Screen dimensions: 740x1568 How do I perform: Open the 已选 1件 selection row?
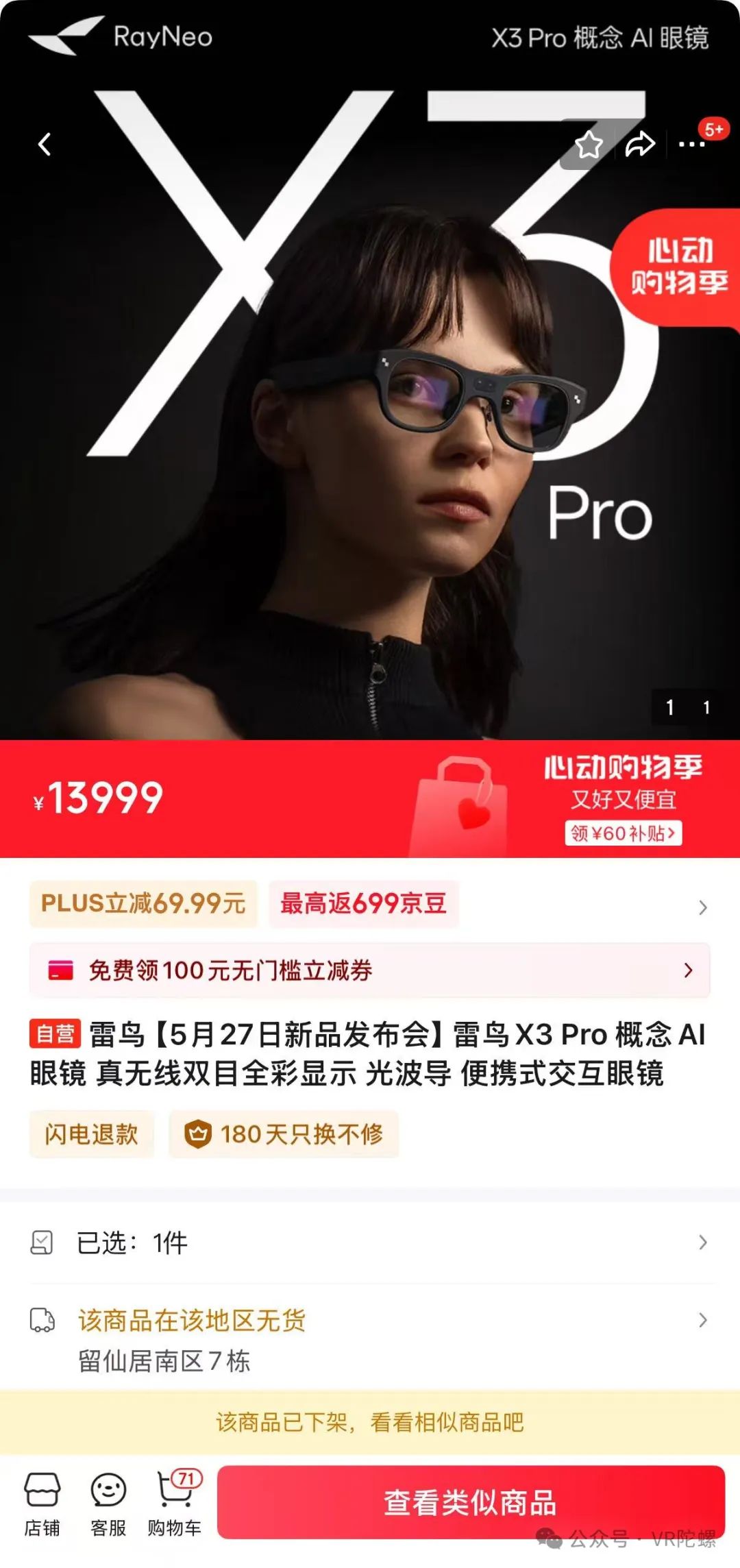(370, 1242)
